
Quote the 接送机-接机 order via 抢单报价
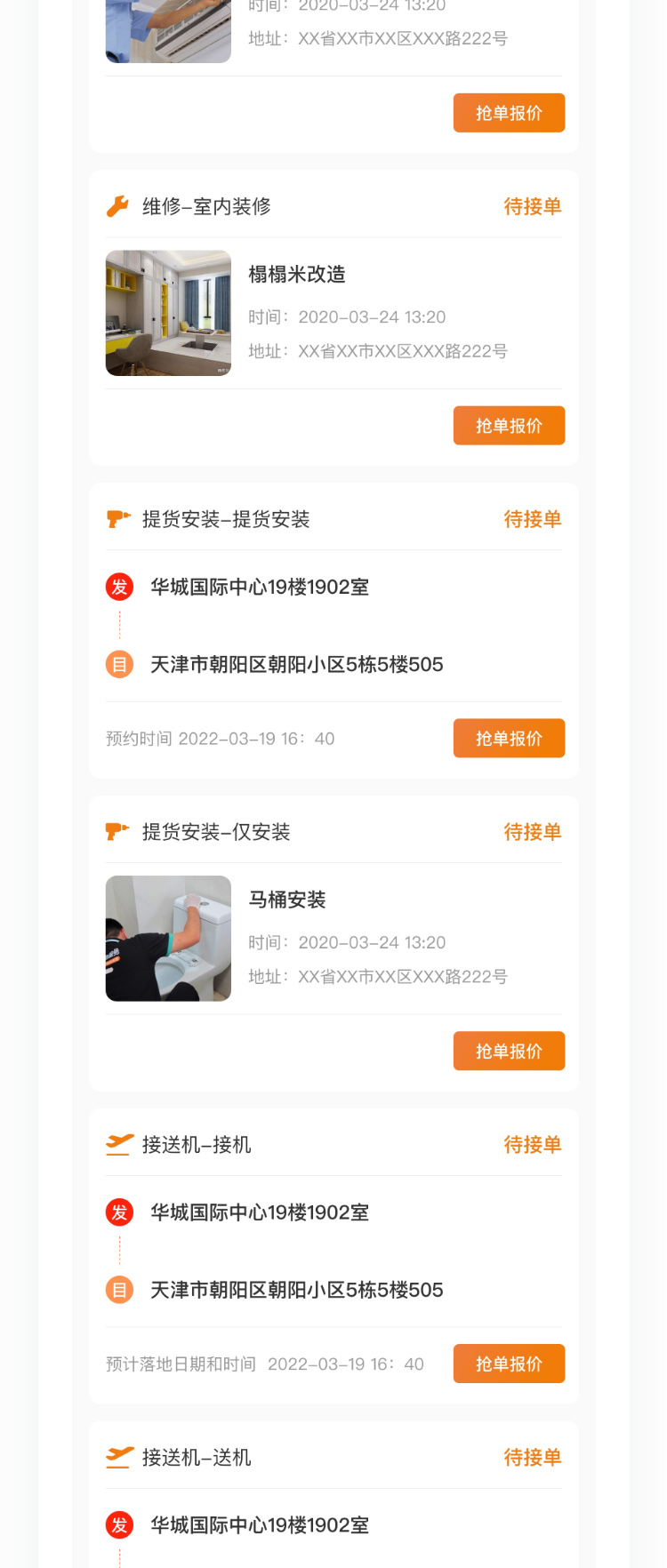509,1364
